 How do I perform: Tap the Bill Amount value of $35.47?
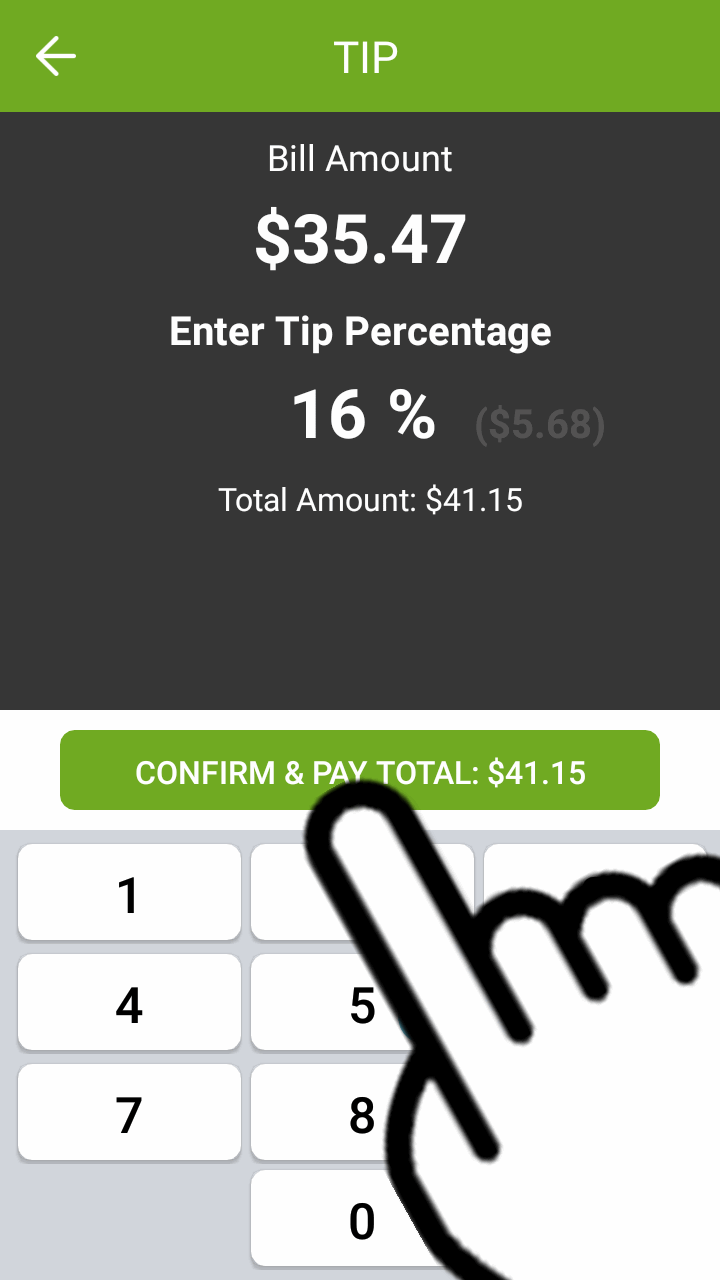(x=362, y=237)
